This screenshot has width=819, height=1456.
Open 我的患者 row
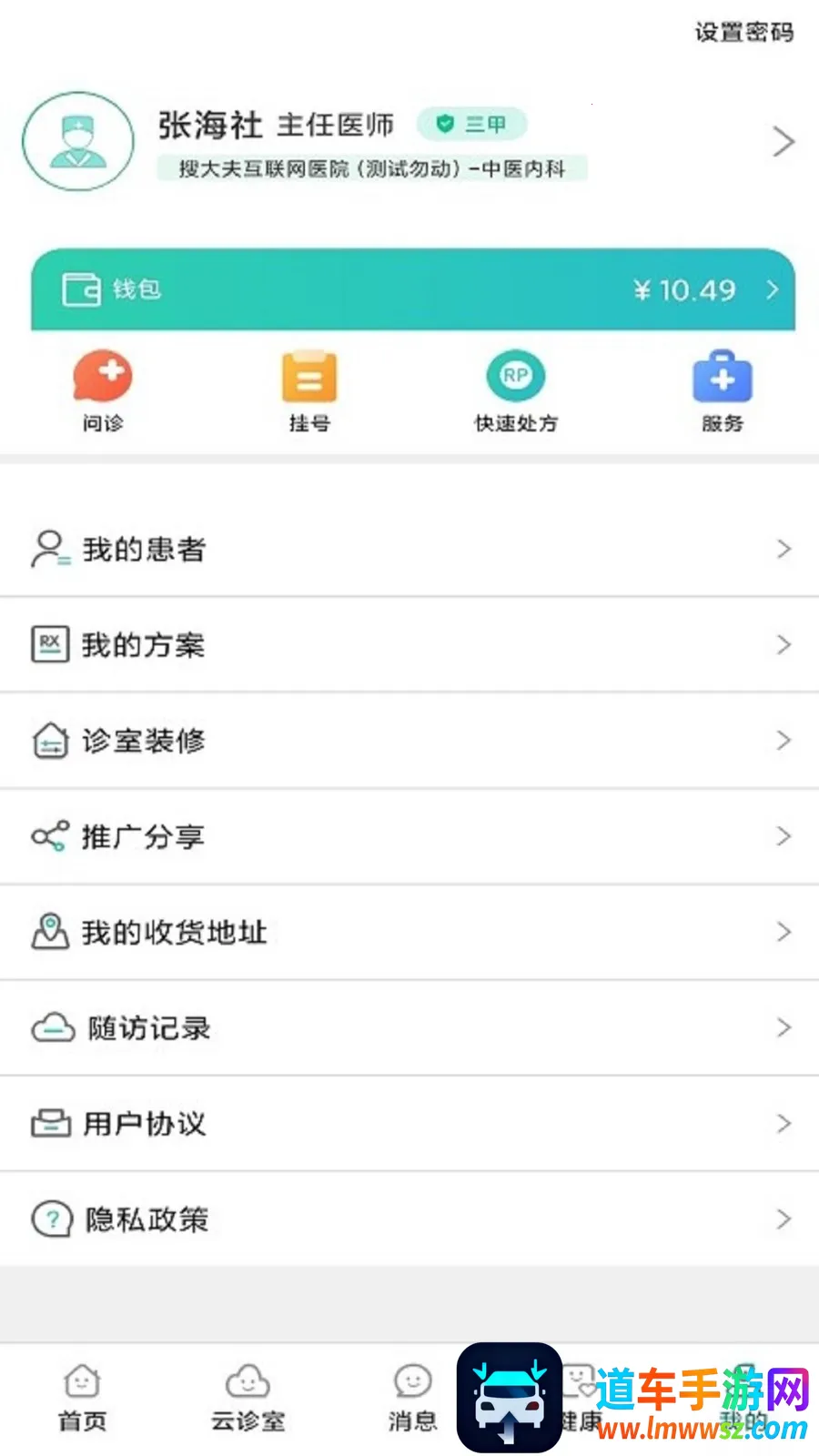click(x=409, y=549)
